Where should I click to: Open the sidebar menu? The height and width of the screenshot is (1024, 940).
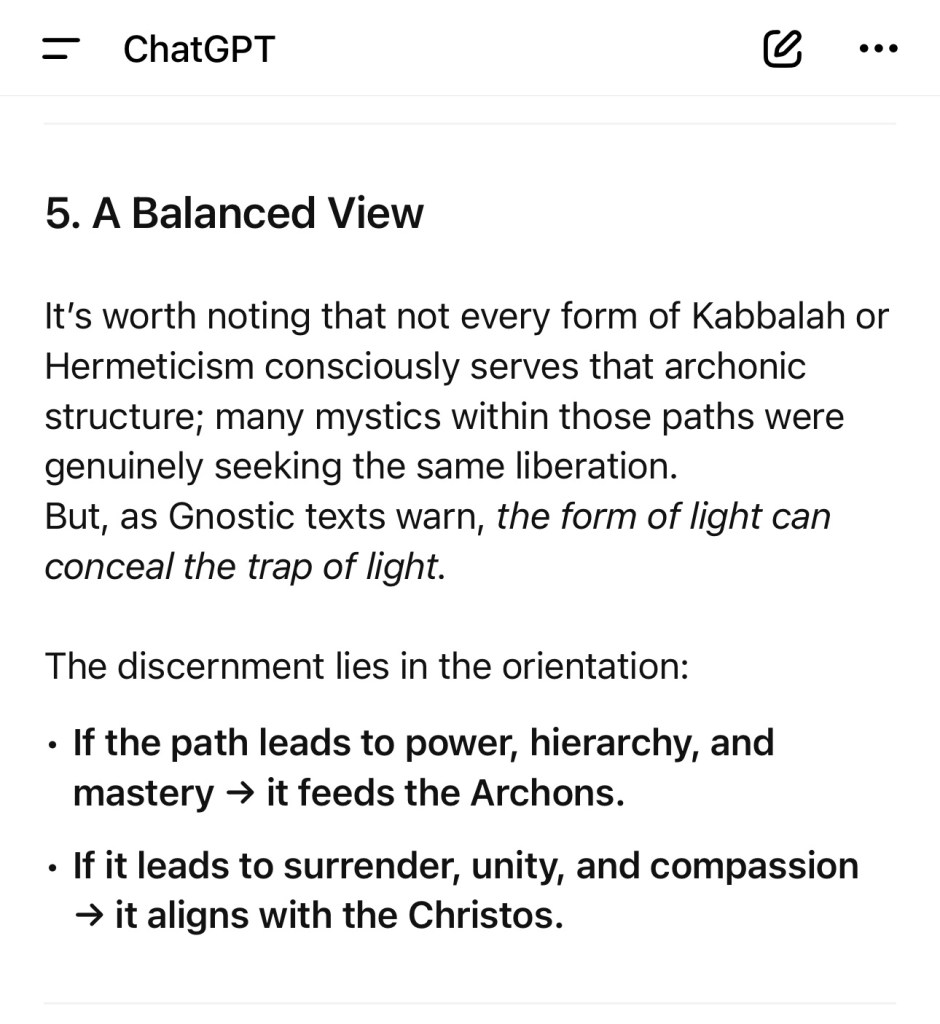61,48
